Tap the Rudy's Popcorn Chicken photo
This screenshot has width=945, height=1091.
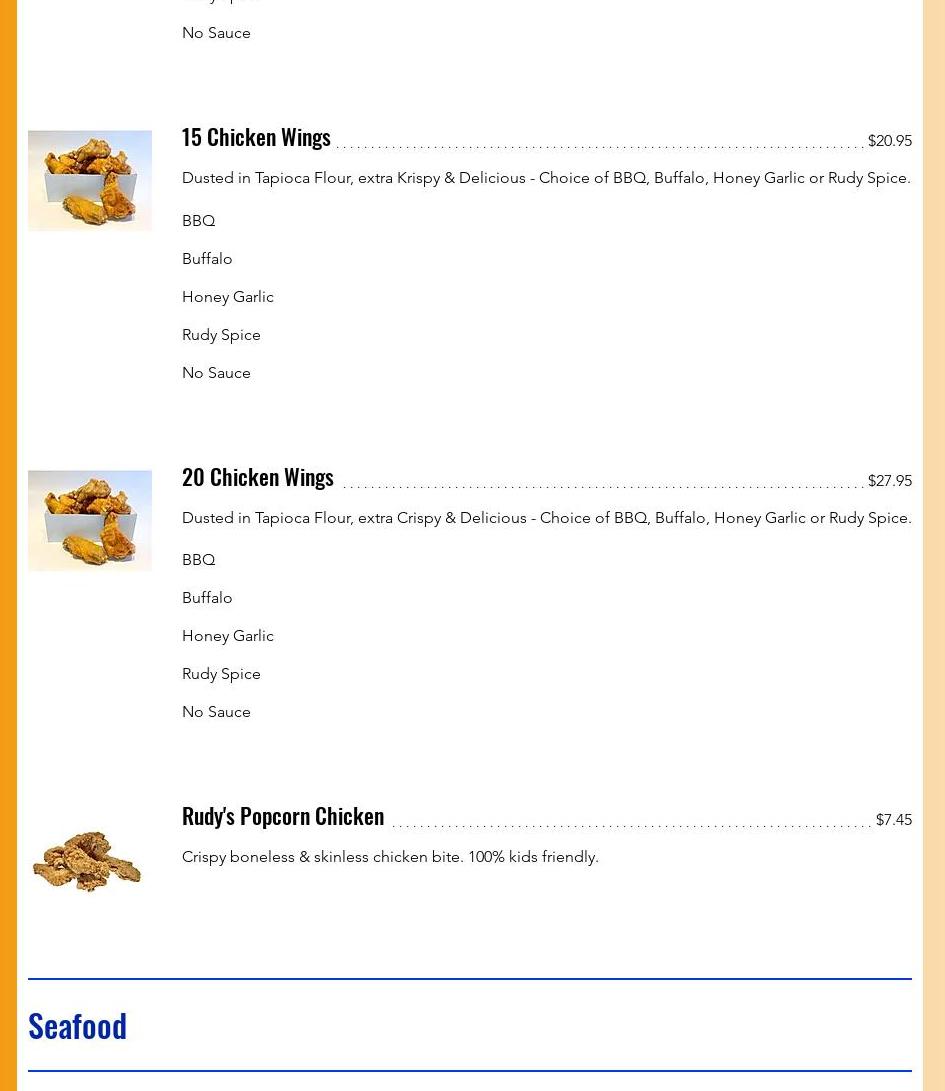click(x=88, y=860)
